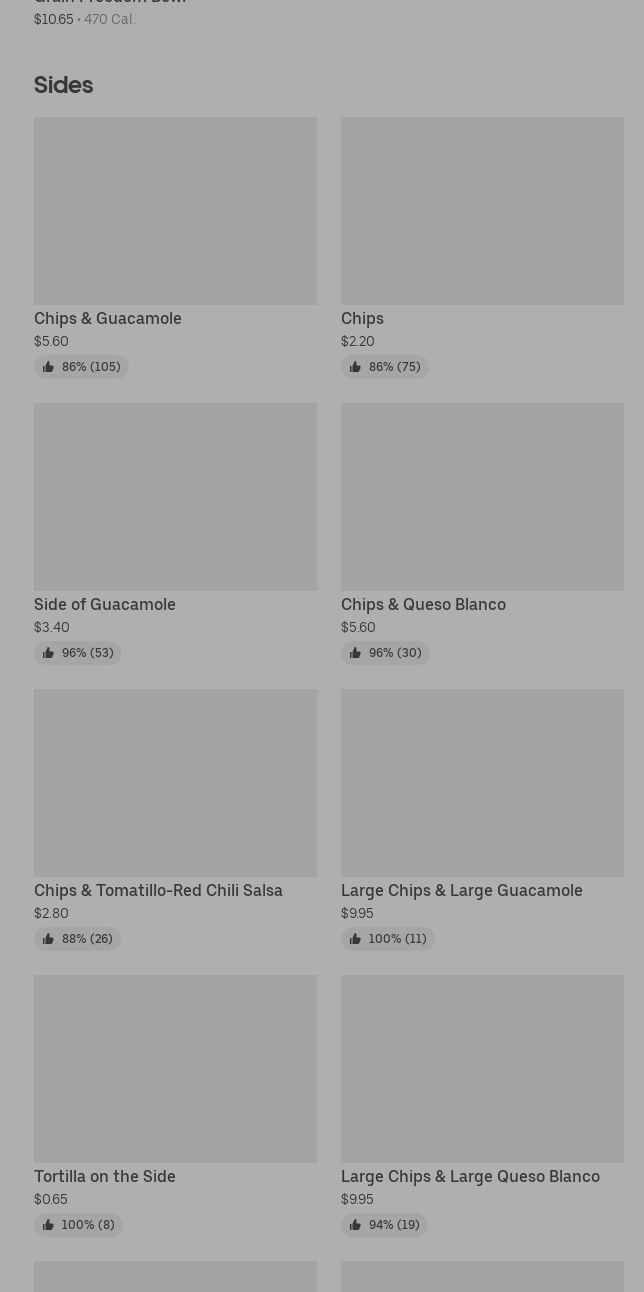Open Large Chips & Large Guacamole

point(482,783)
